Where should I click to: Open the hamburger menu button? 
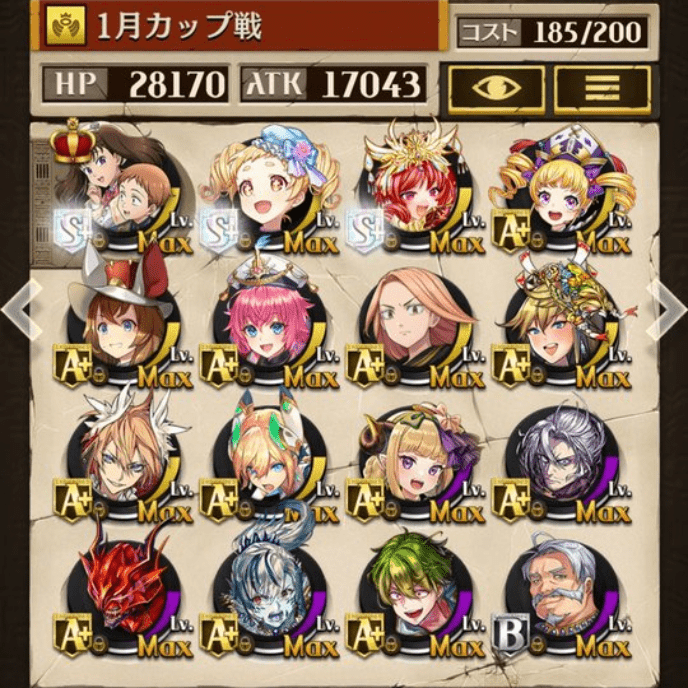602,91
